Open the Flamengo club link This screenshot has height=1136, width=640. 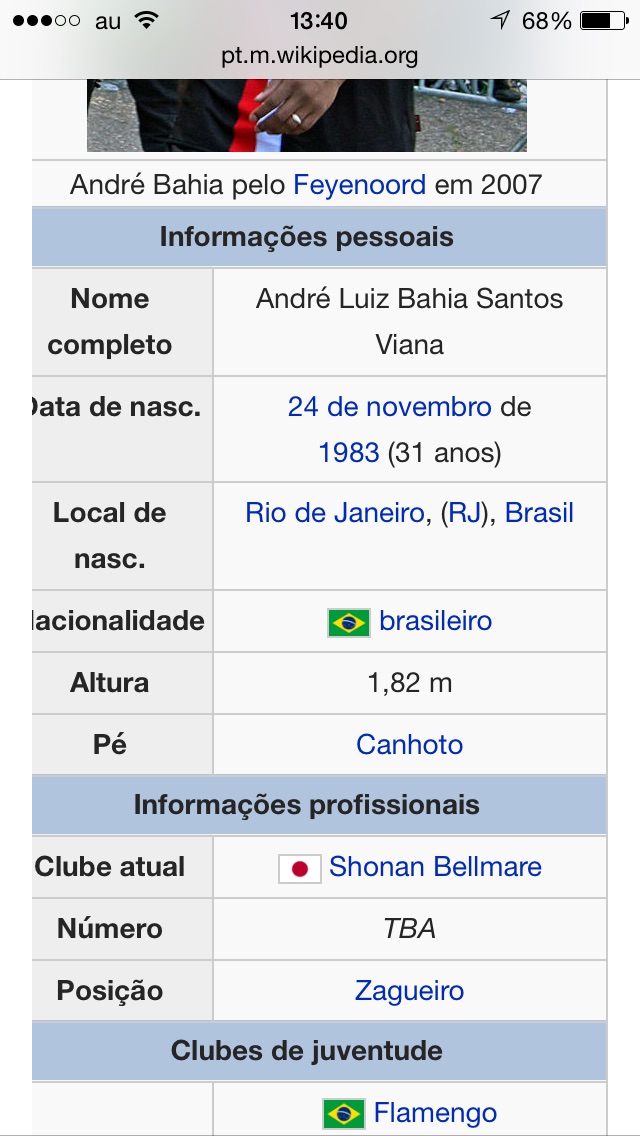tap(435, 1112)
